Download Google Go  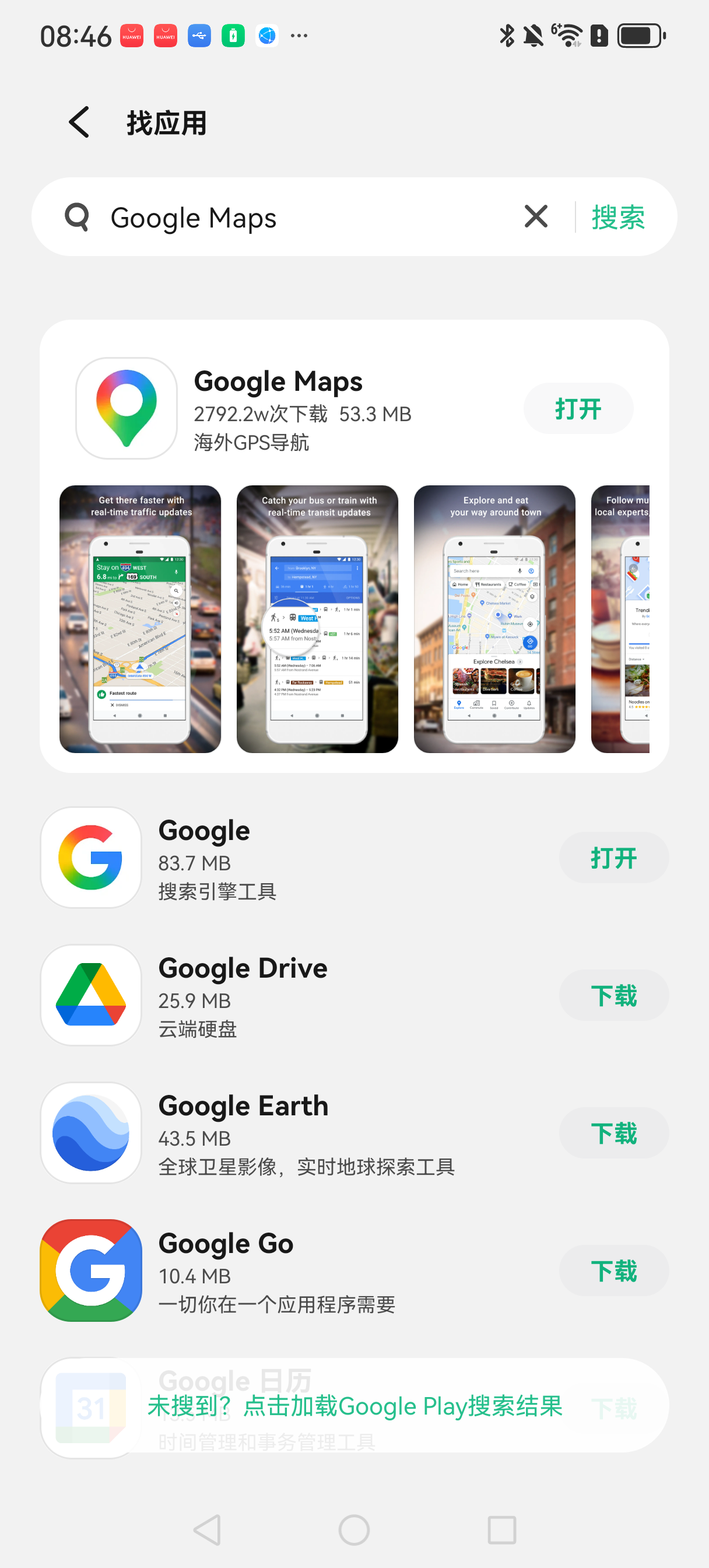click(x=613, y=1270)
